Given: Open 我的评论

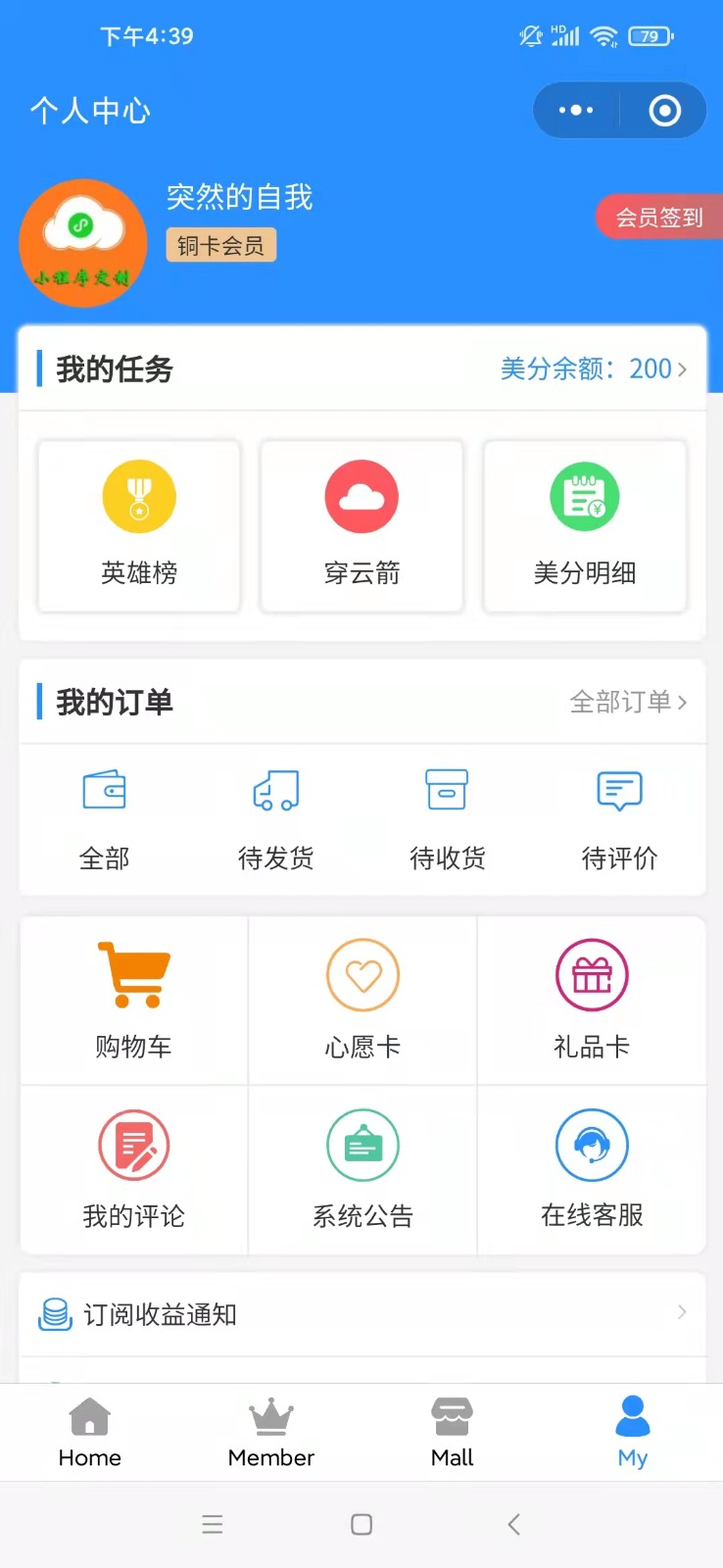Looking at the screenshot, I should (134, 1170).
